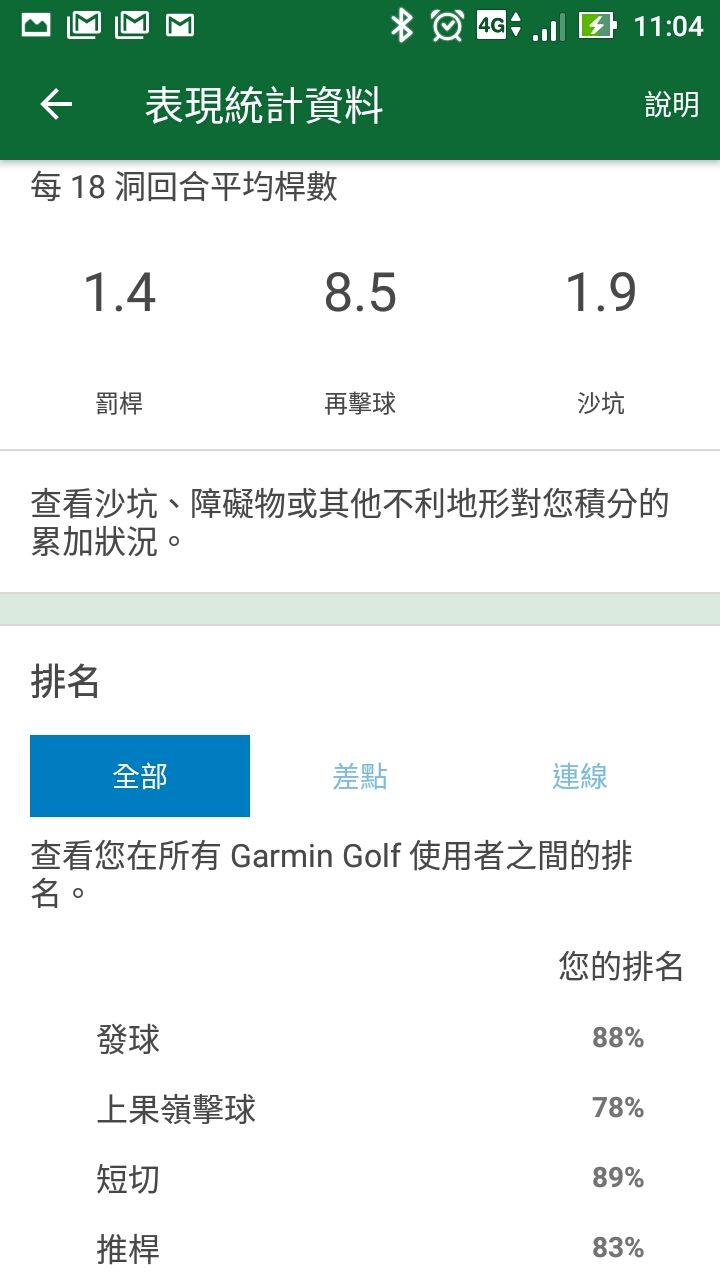The width and height of the screenshot is (720, 1280).
Task: Switch to the 連線 ranking tab
Action: (580, 776)
